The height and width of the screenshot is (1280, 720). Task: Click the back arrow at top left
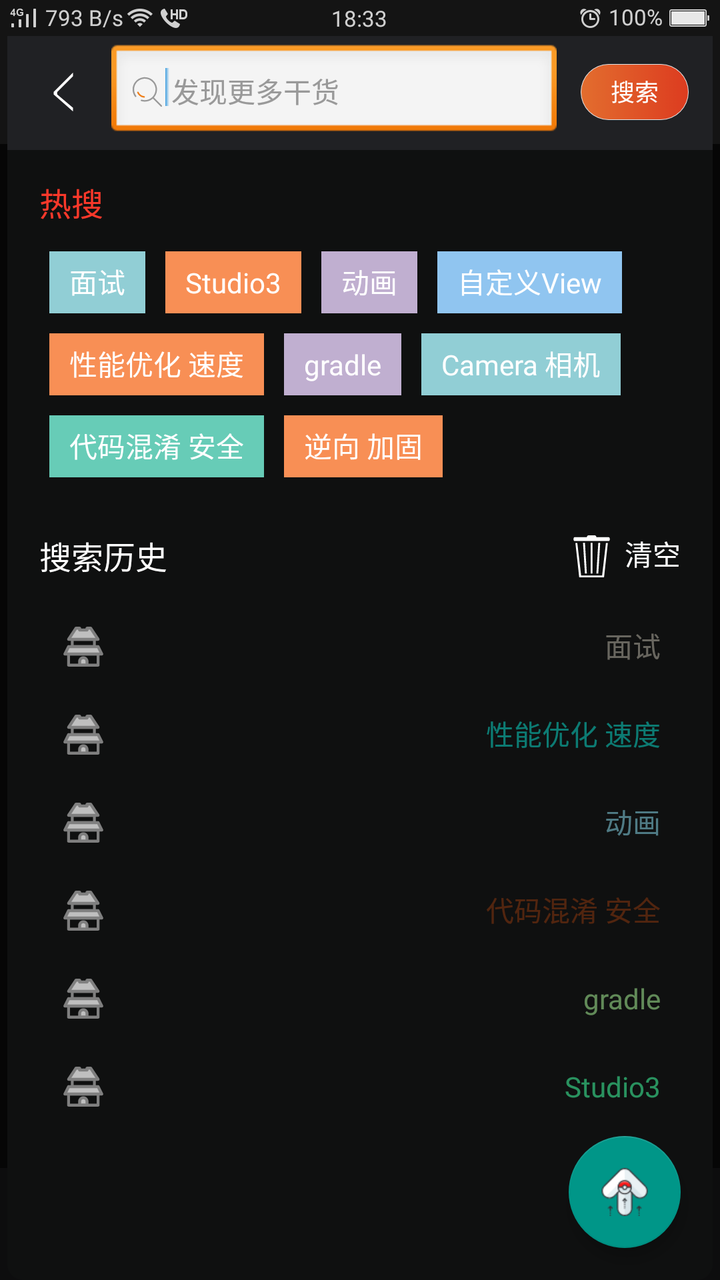(x=62, y=91)
